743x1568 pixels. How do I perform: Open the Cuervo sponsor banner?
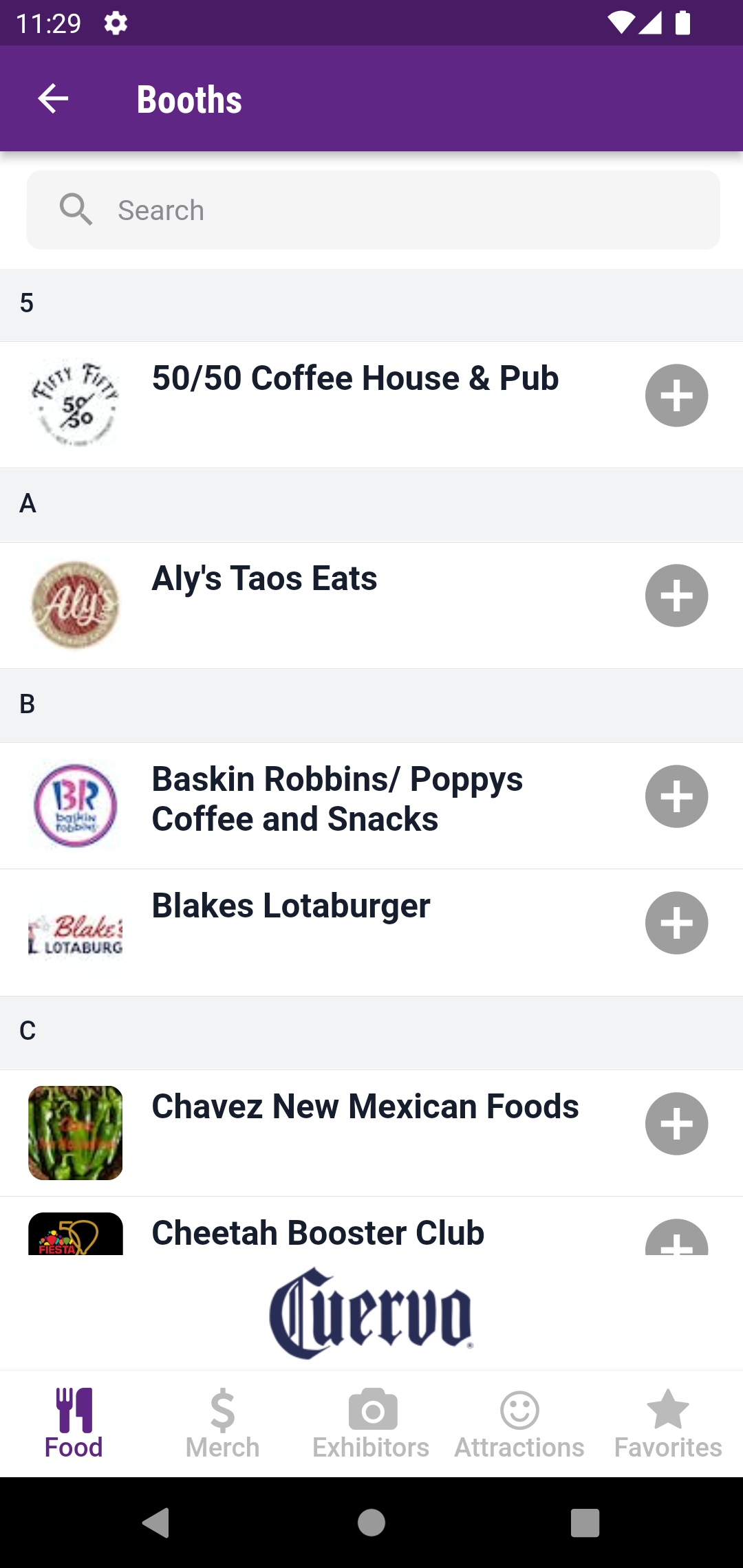pos(371,1313)
